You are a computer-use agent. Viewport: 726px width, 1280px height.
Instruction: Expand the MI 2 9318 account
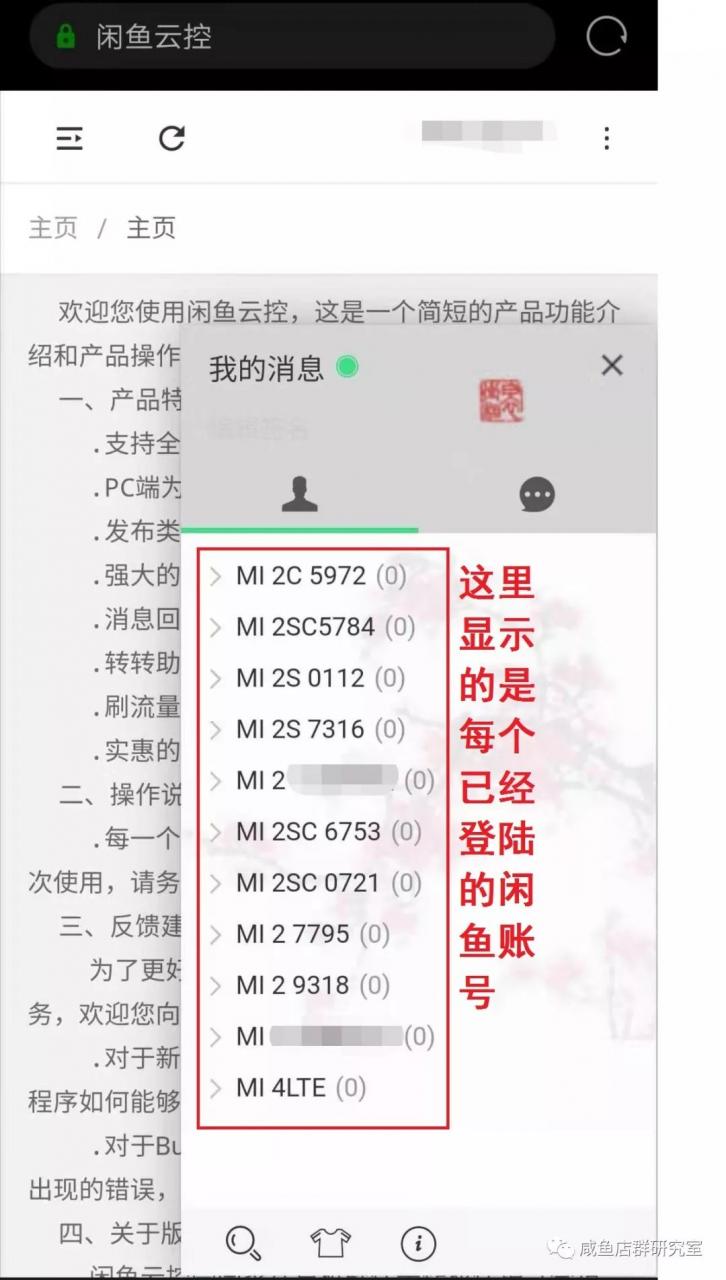[x=292, y=985]
